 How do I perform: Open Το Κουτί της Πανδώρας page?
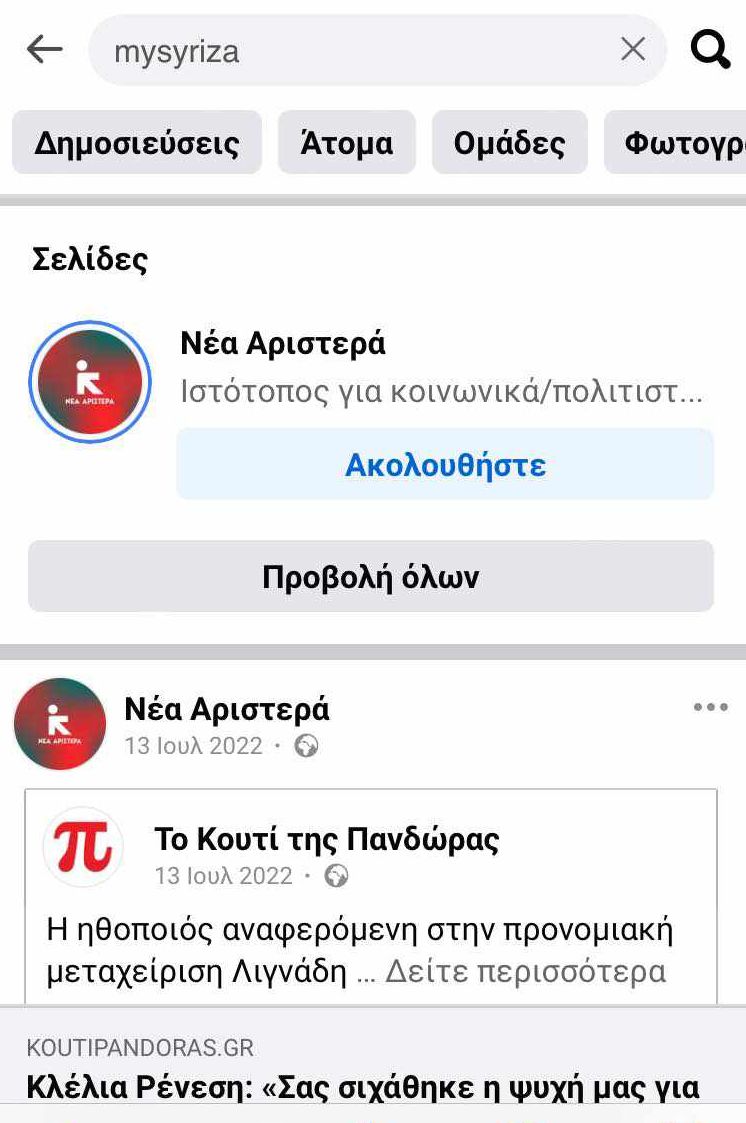click(x=326, y=839)
